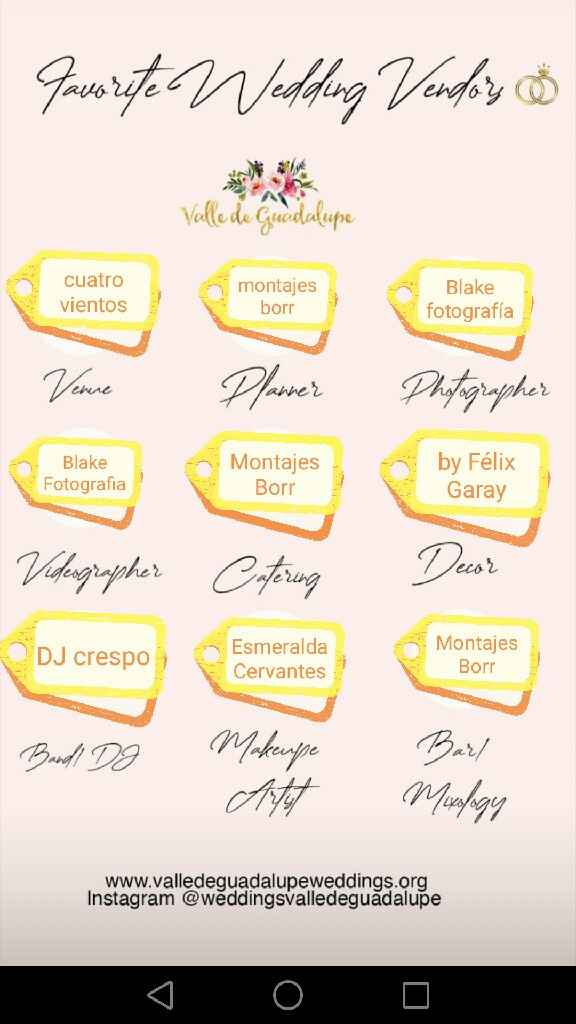Tap the home button in the navigation bar
Image resolution: width=576 pixels, height=1024 pixels.
[288, 995]
